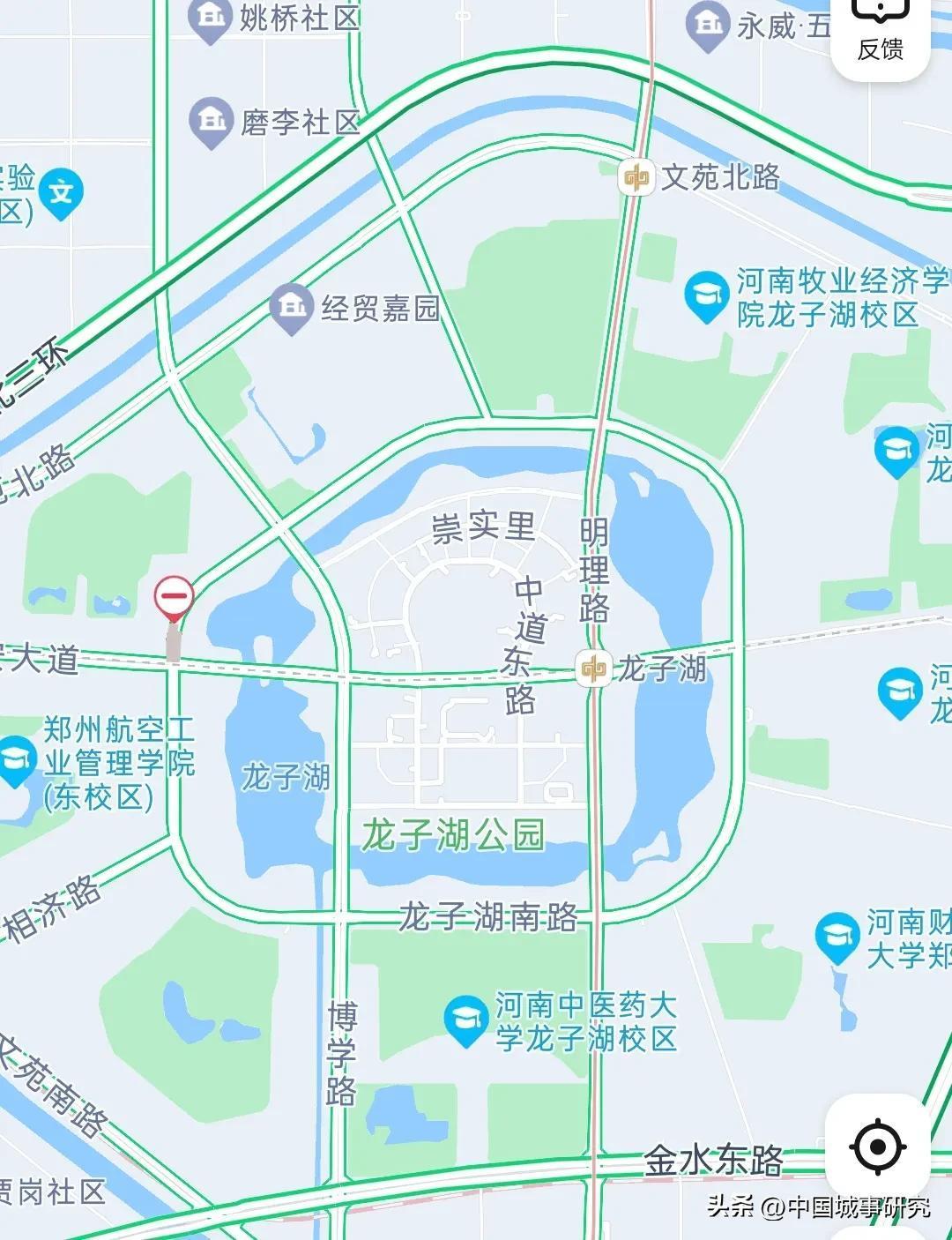This screenshot has height=1240, width=952.
Task: Select the 文苑北路 subway station marker
Action: coord(636,178)
